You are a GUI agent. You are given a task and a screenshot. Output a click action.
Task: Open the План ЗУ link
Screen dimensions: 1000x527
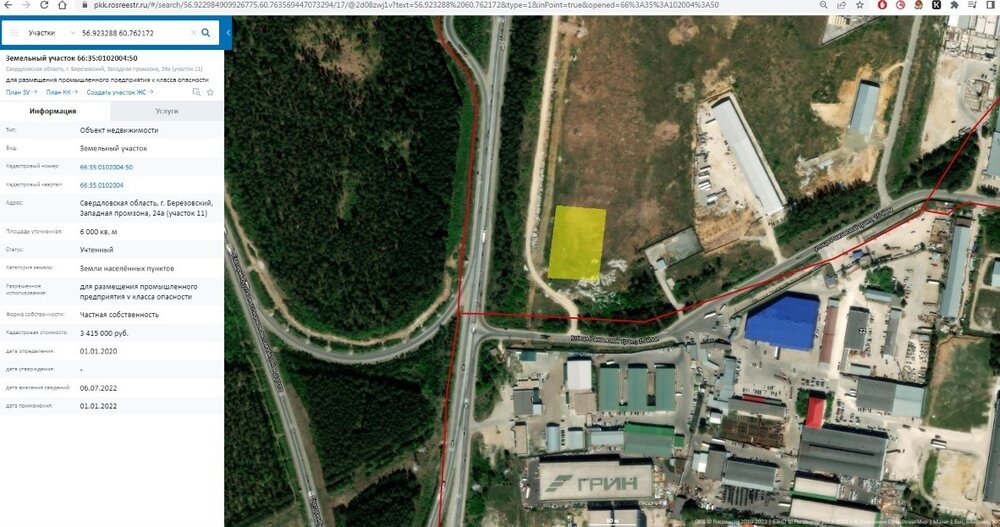[x=20, y=92]
